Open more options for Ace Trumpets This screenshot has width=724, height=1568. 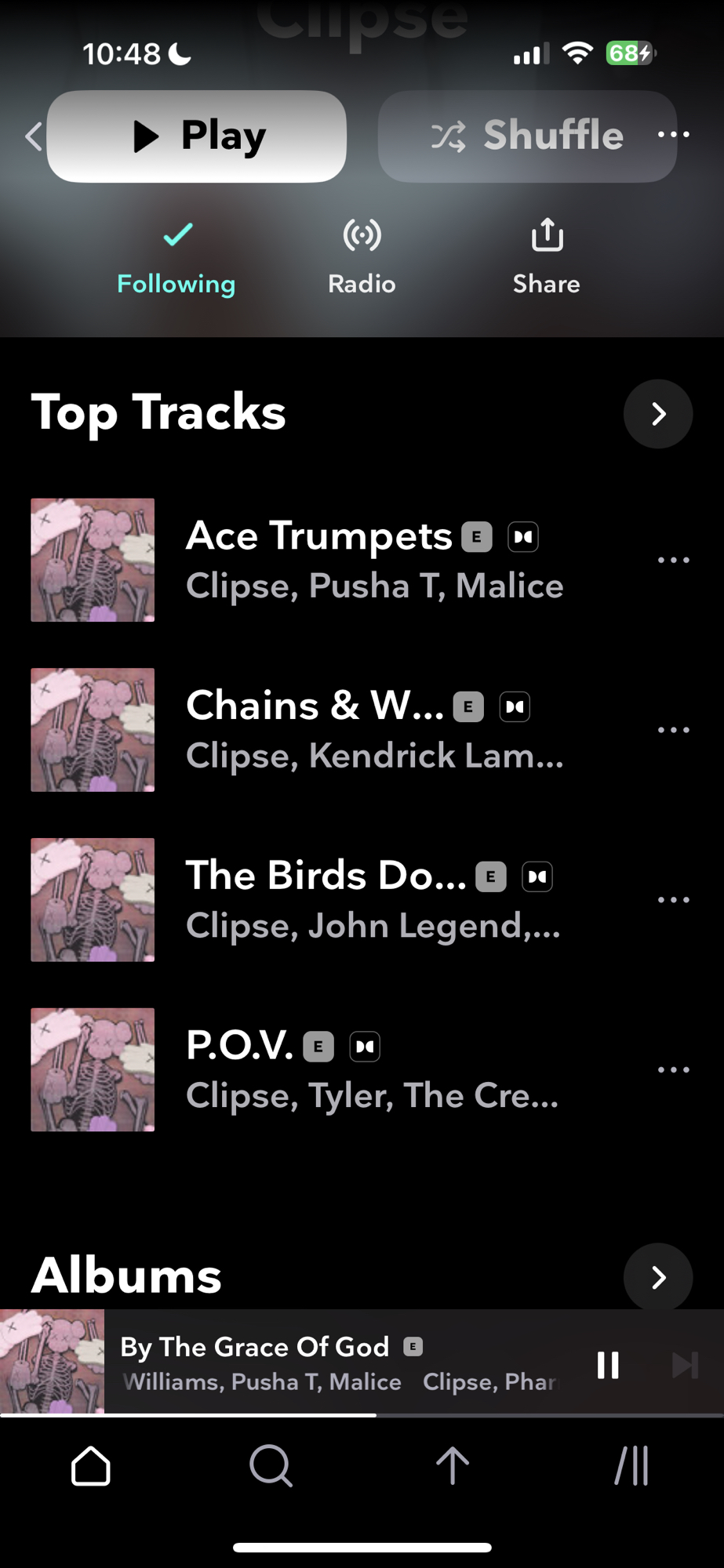click(673, 560)
